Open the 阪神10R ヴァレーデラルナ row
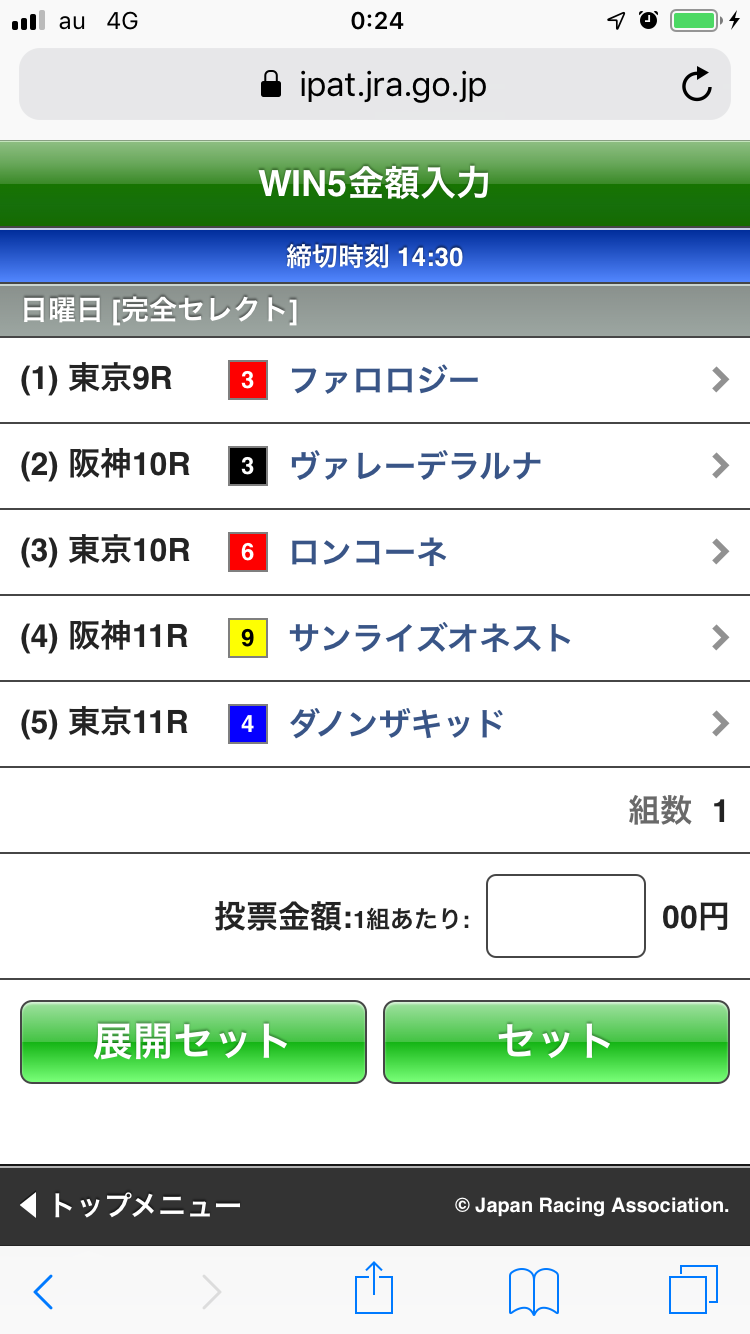Image resolution: width=750 pixels, height=1334 pixels. (x=375, y=466)
